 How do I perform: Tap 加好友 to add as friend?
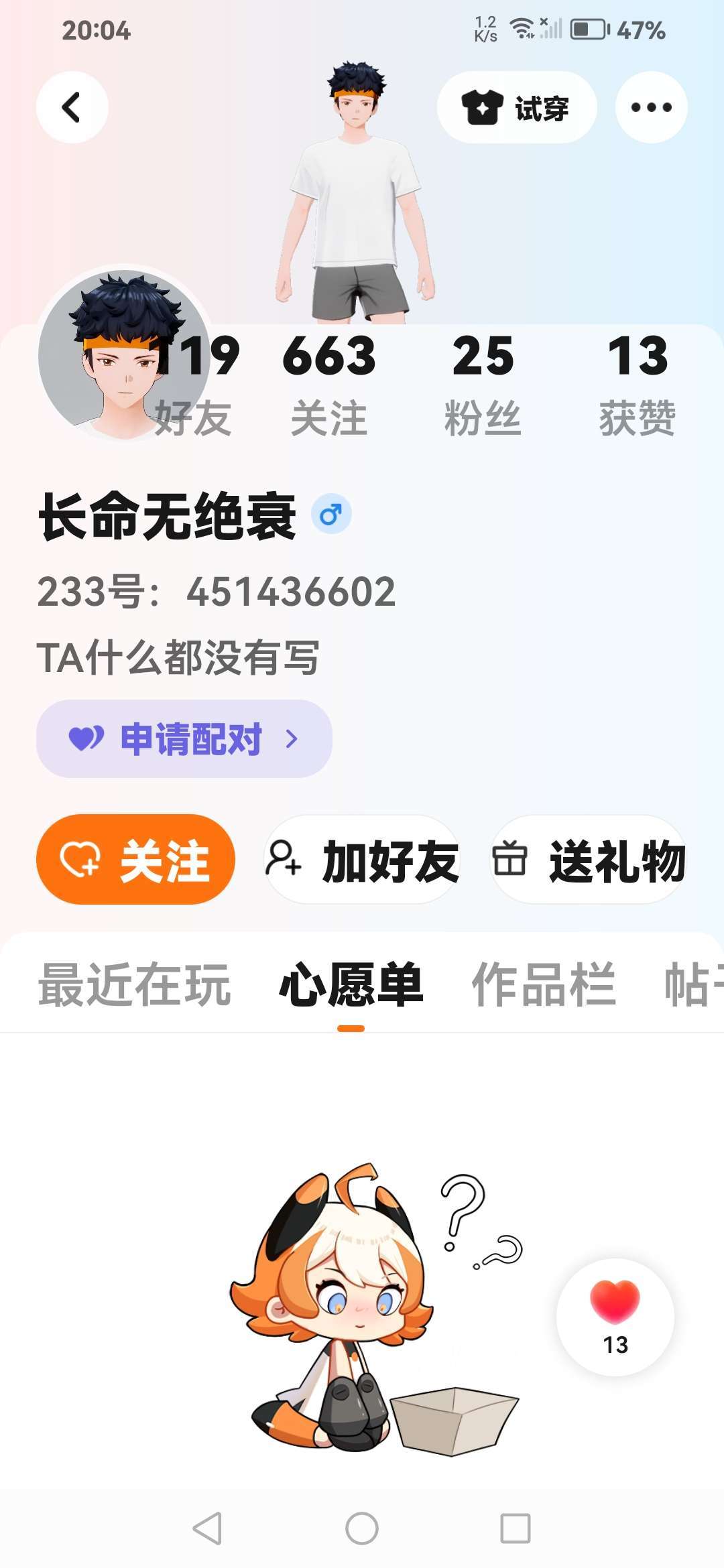coord(363,860)
